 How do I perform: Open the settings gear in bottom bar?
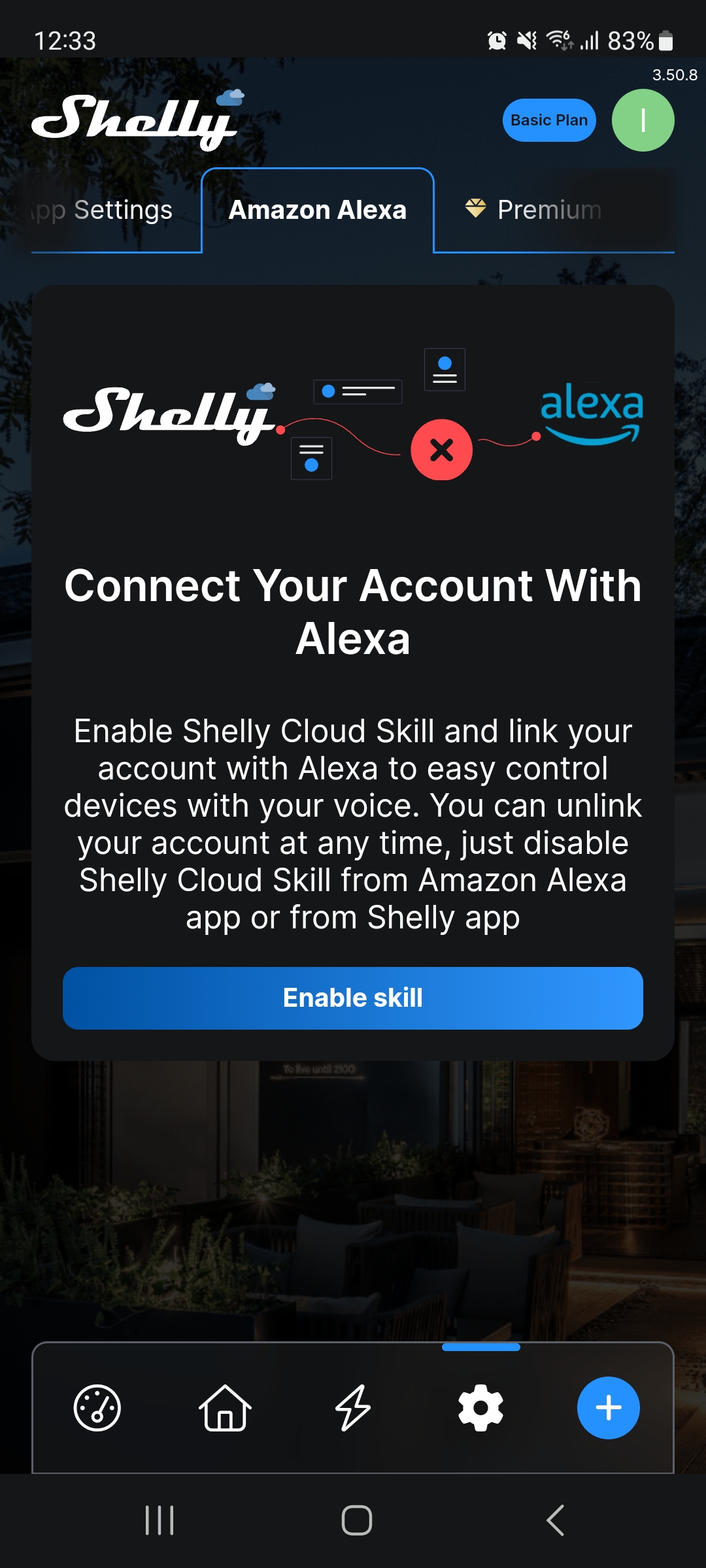pos(480,1408)
